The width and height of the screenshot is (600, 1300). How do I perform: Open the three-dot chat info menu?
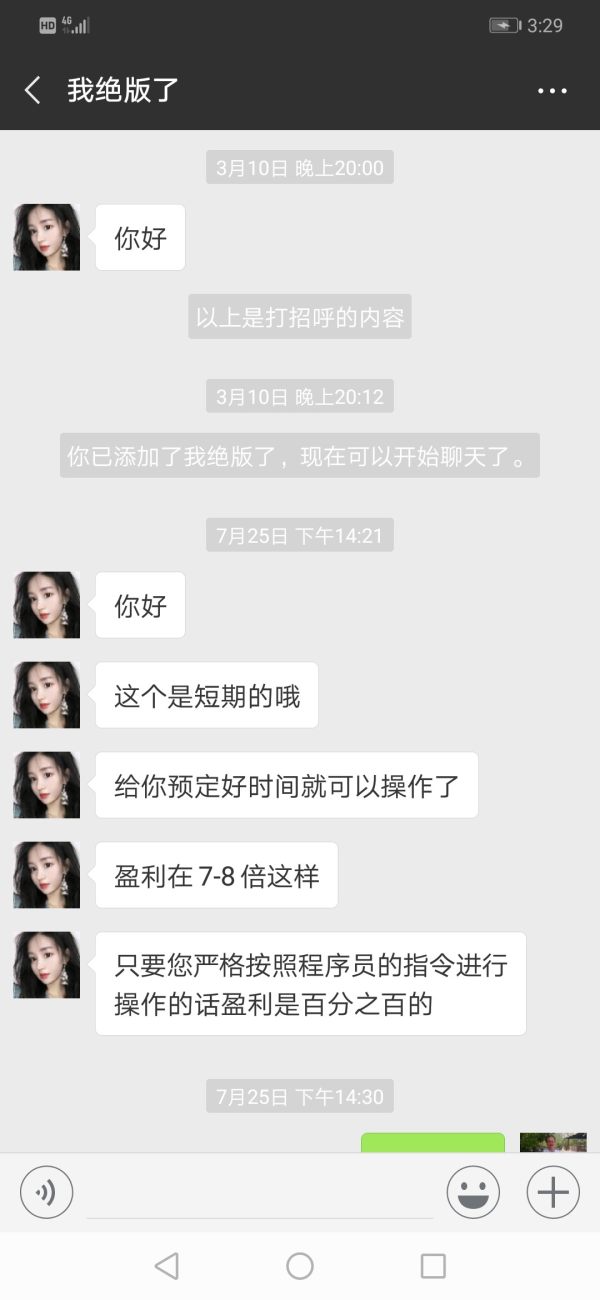[552, 91]
